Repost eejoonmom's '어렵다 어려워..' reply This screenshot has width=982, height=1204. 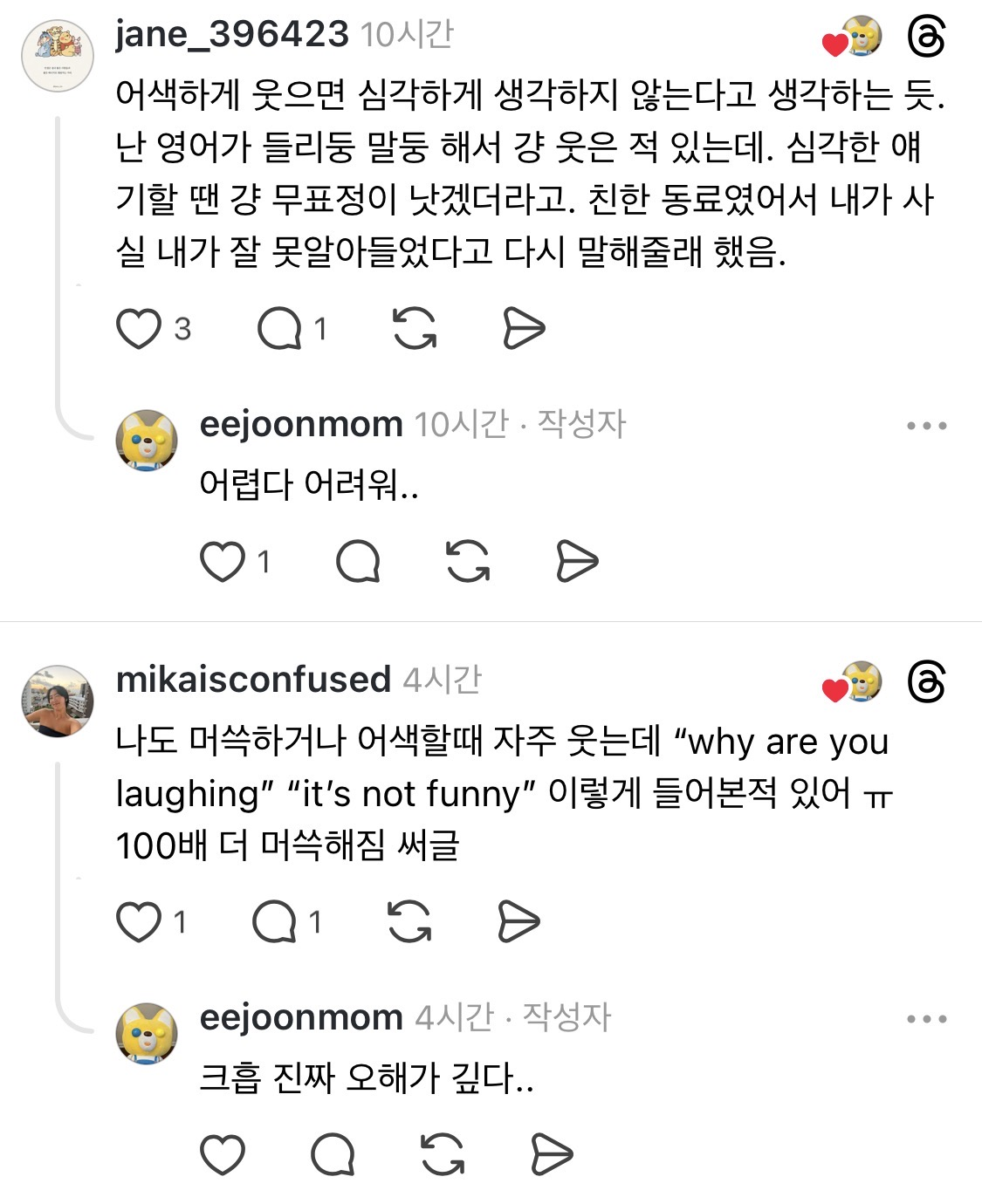[x=468, y=562]
